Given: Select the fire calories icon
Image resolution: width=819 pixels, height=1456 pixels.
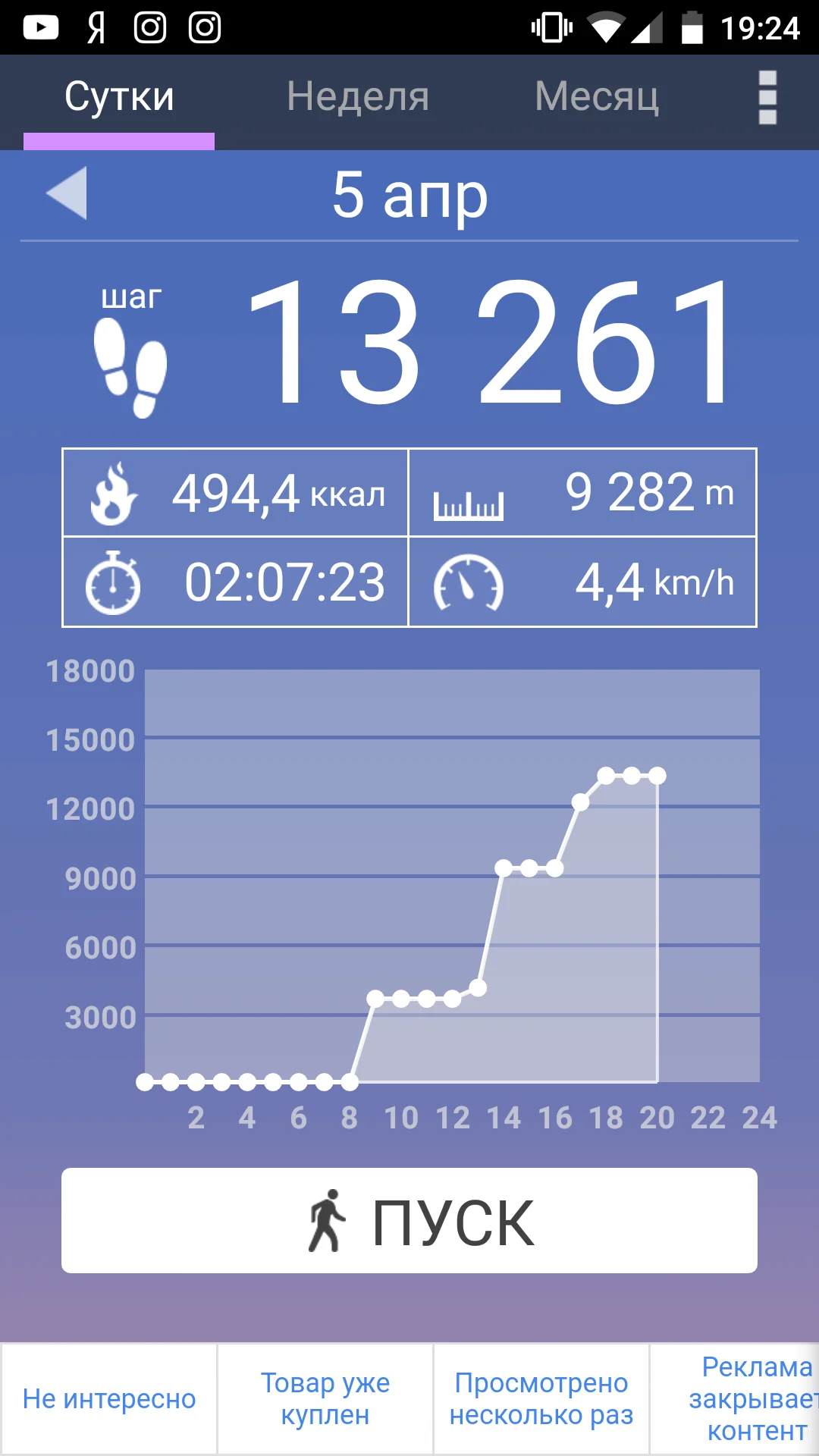Looking at the screenshot, I should tap(114, 494).
